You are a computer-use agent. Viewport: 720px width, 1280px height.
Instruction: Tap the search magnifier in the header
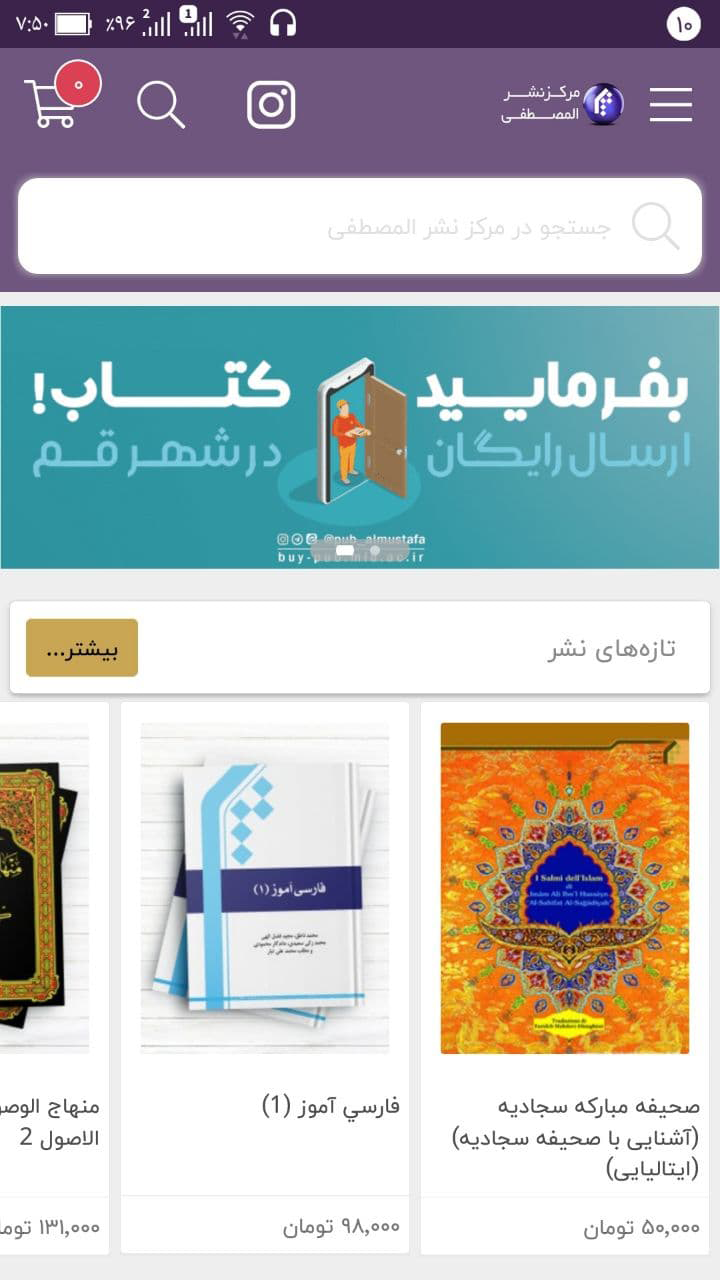(161, 104)
